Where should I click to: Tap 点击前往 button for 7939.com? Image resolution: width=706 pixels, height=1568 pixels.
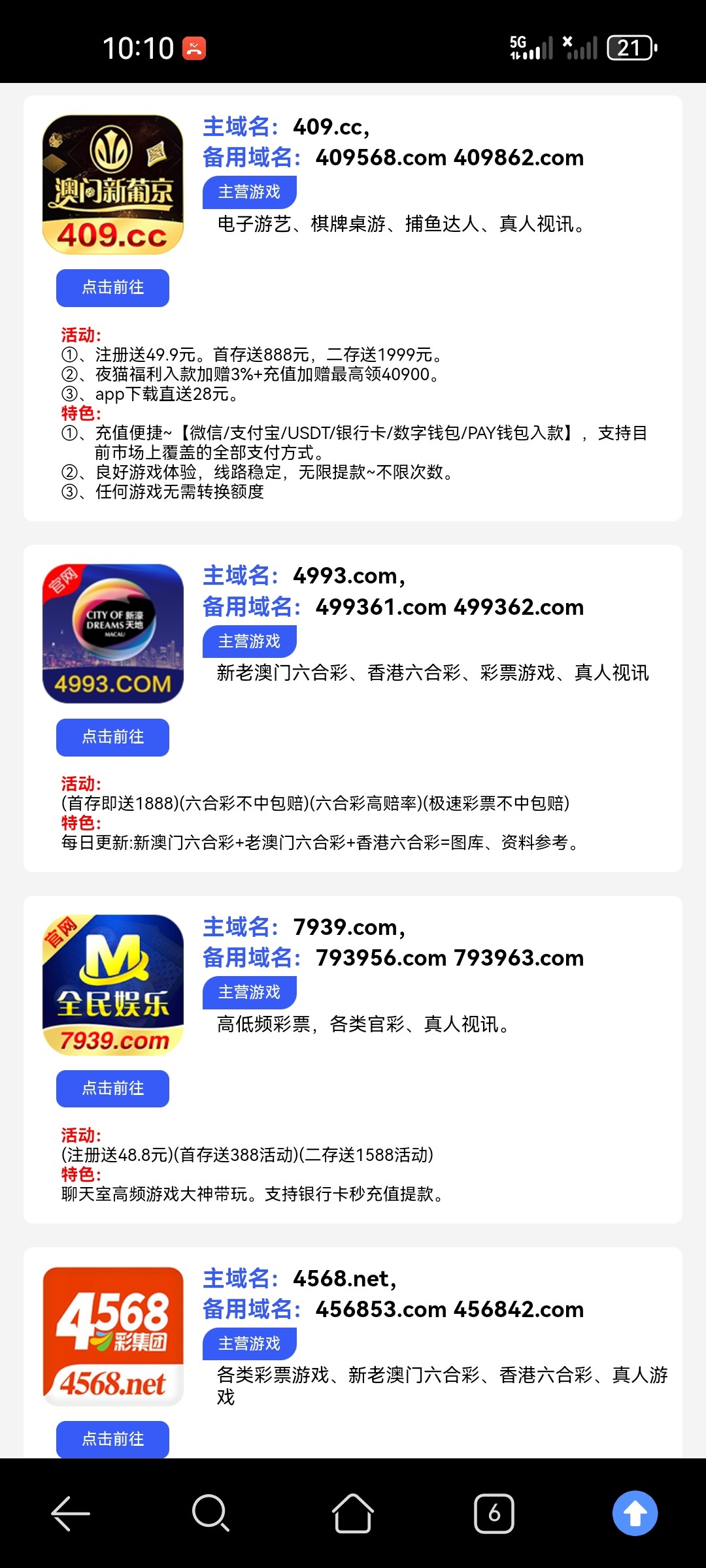click(x=112, y=1088)
